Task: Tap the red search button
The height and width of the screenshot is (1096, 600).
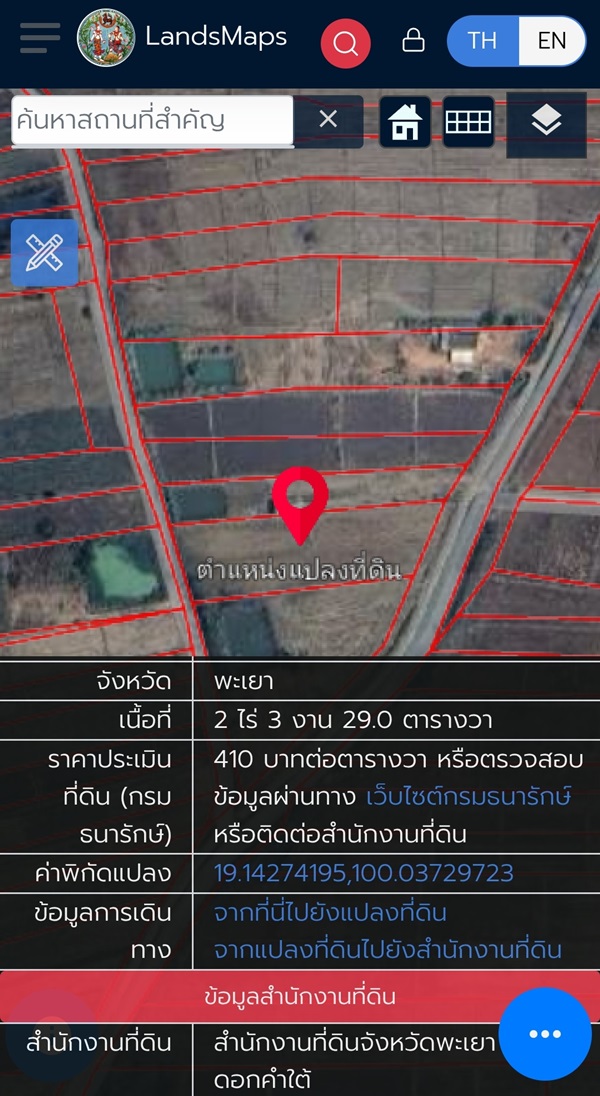Action: [x=345, y=43]
